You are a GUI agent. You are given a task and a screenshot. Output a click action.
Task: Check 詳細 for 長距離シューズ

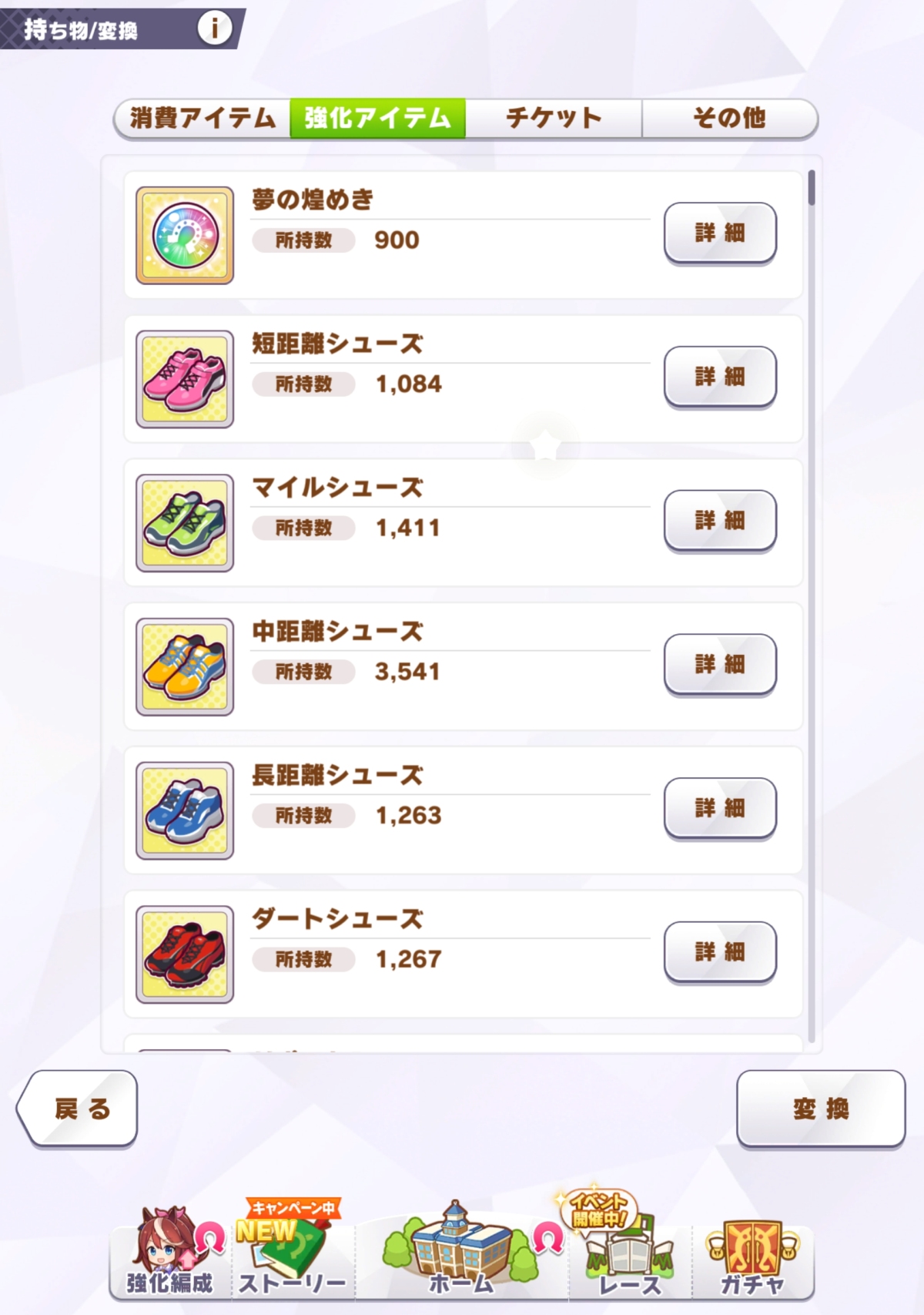(720, 807)
